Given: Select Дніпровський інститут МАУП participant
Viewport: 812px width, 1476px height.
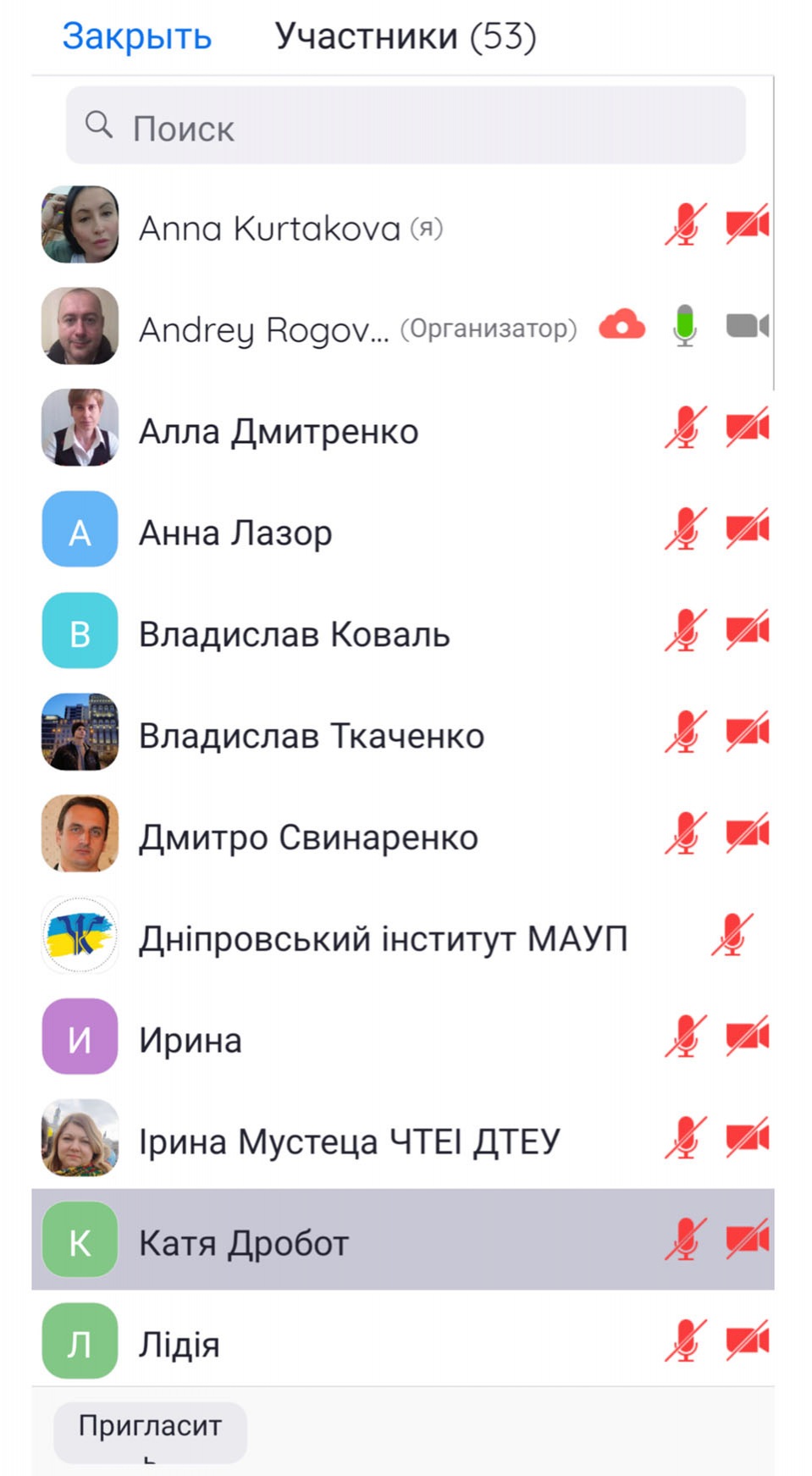Looking at the screenshot, I should pyautogui.click(x=383, y=938).
